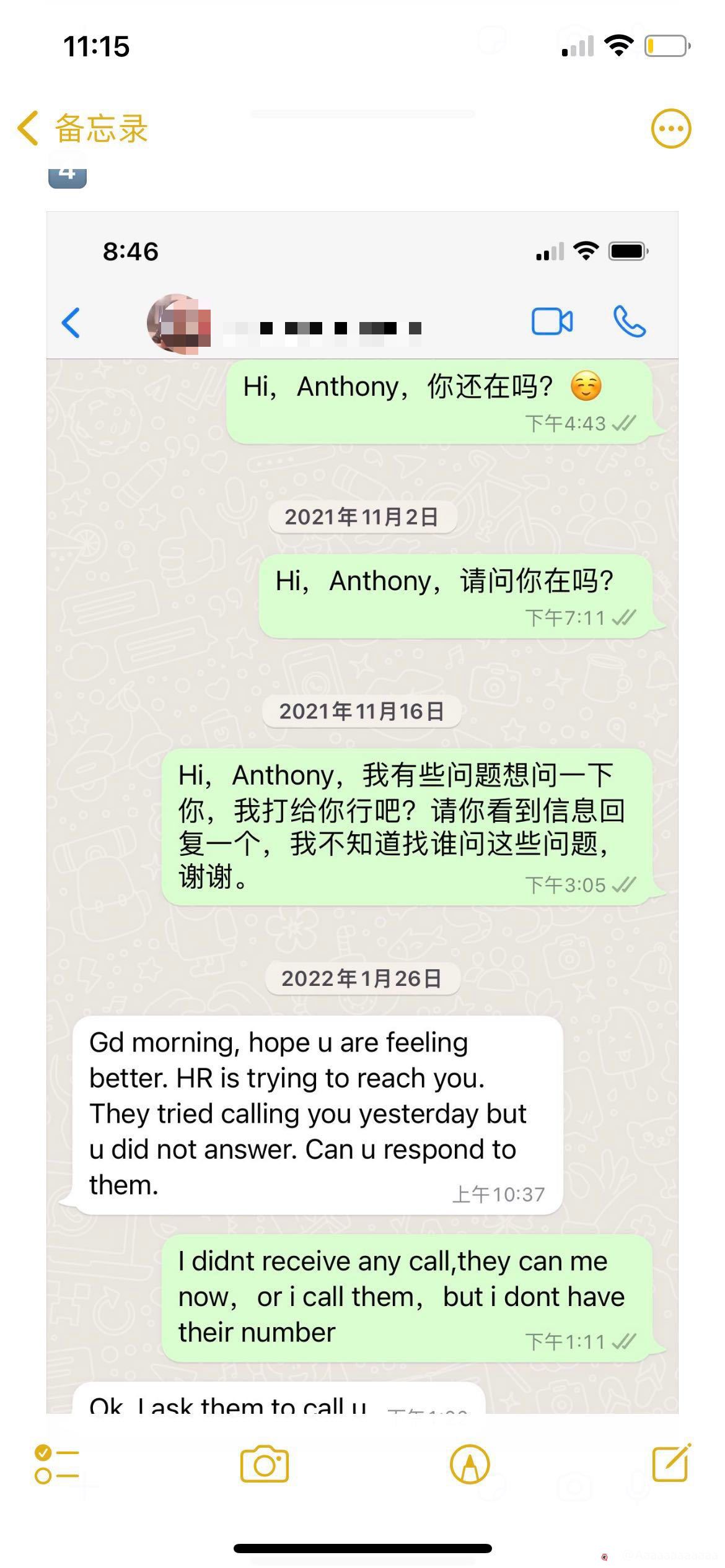This screenshot has width=725, height=1568.
Task: Open the camera to attach a photo
Action: 265,1465
